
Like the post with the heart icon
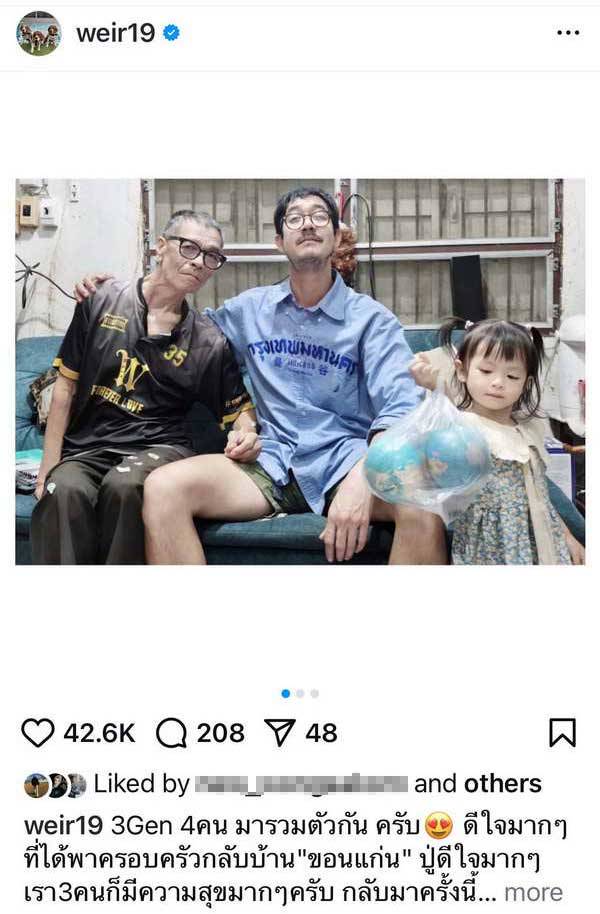pyautogui.click(x=38, y=733)
